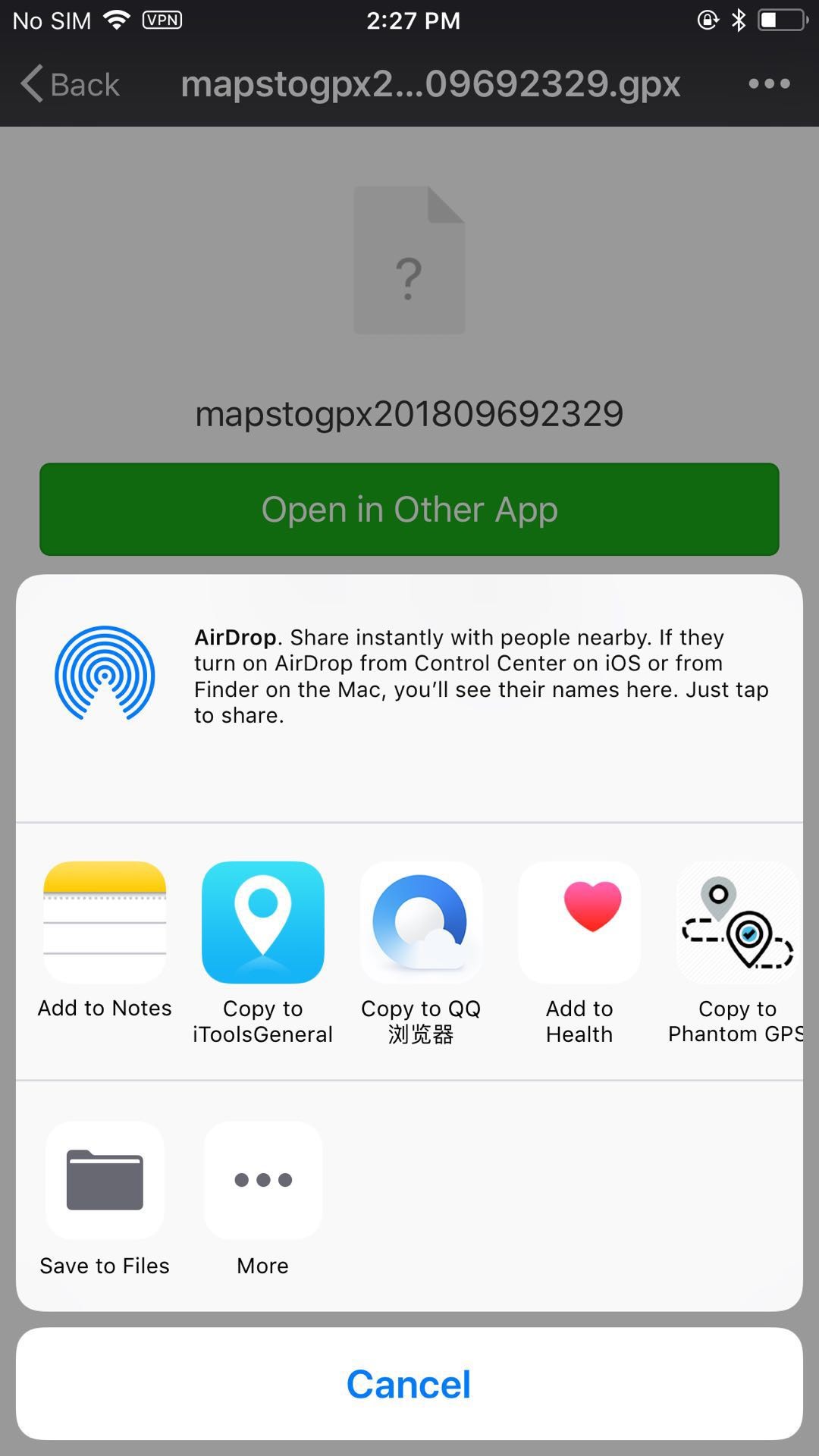Open More share actions
Screen dimensions: 819x1456
[x=262, y=1180]
